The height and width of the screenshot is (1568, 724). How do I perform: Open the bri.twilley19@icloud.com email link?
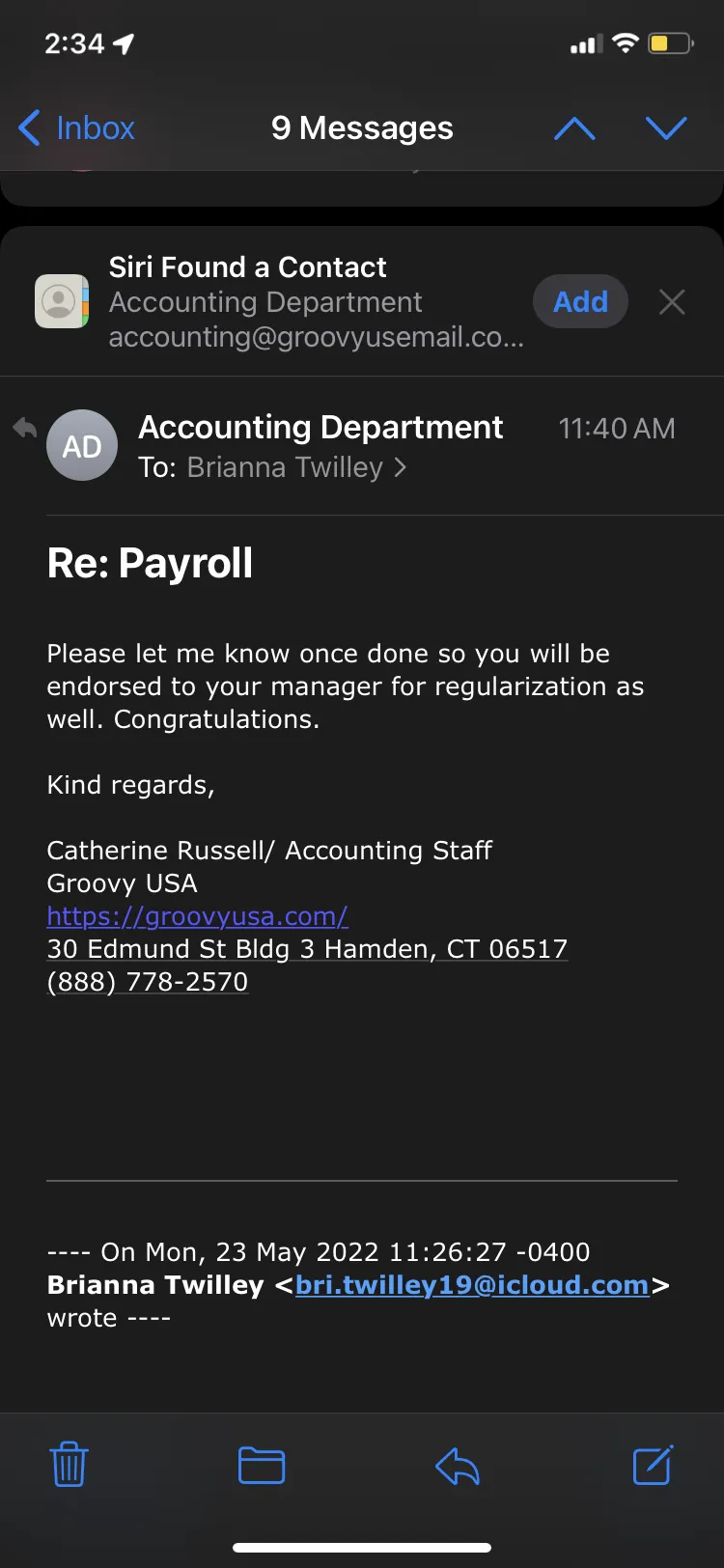[472, 1284]
